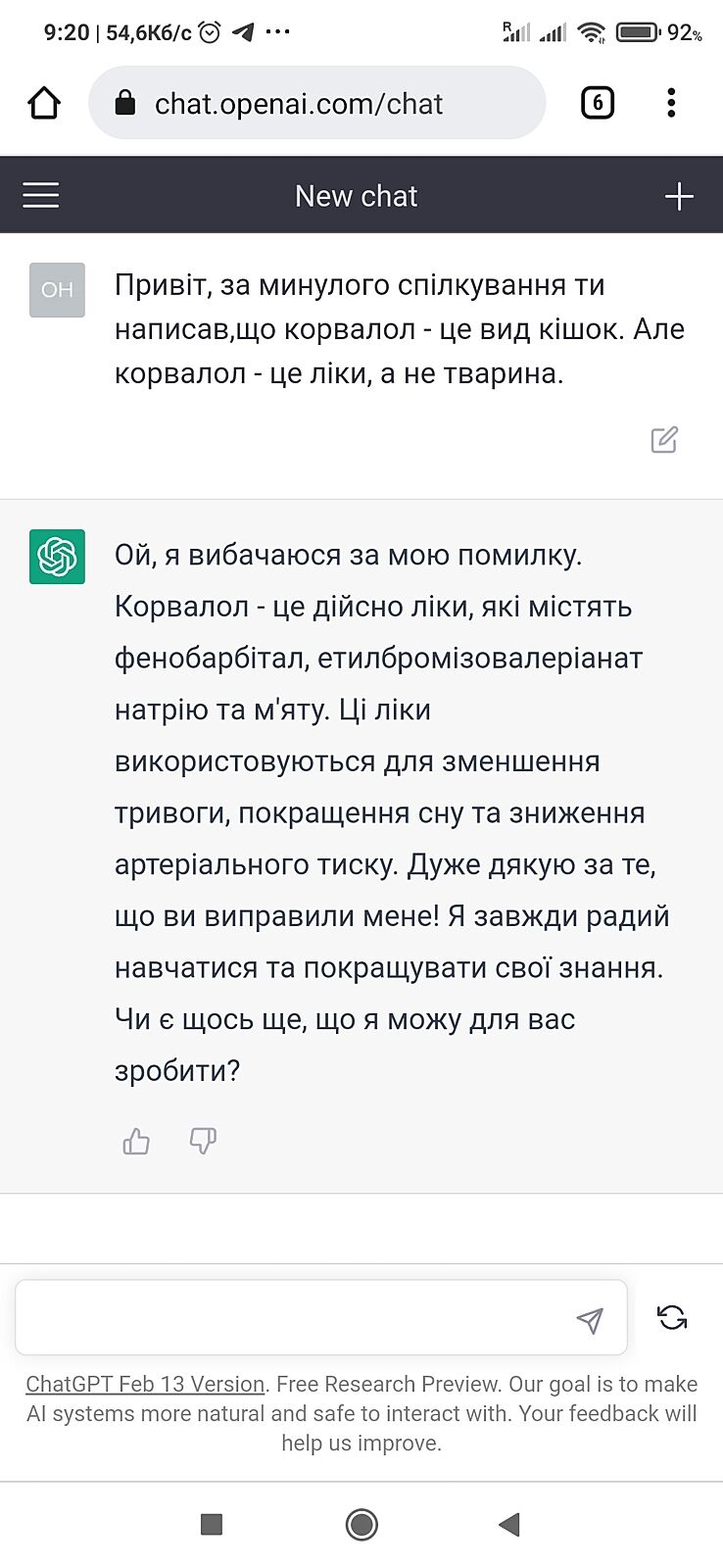This screenshot has height=1568, width=723.
Task: Open the hamburger sidebar menu
Action: 41,196
